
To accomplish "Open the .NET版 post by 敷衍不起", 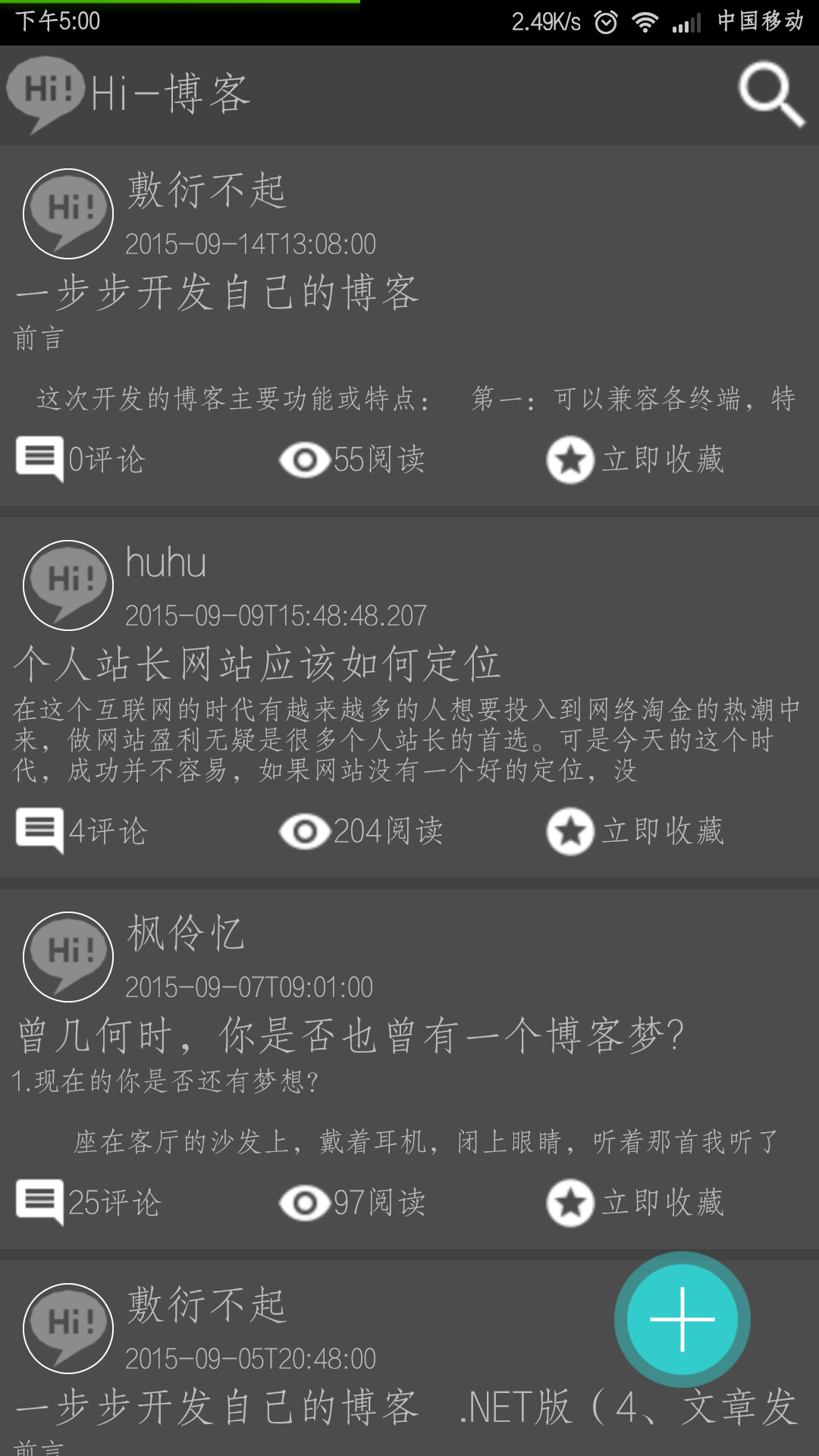I will point(406,1407).
